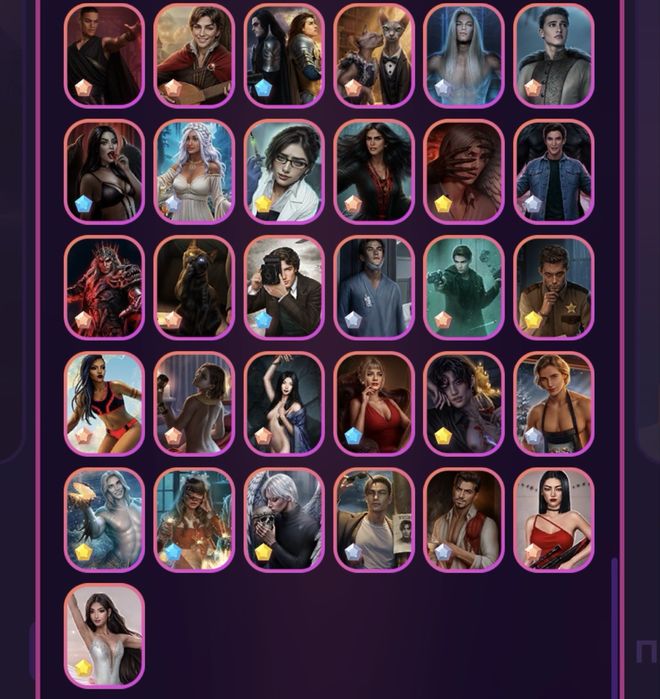Choose the man holding a wanted poster
The width and height of the screenshot is (660, 699).
[374, 519]
